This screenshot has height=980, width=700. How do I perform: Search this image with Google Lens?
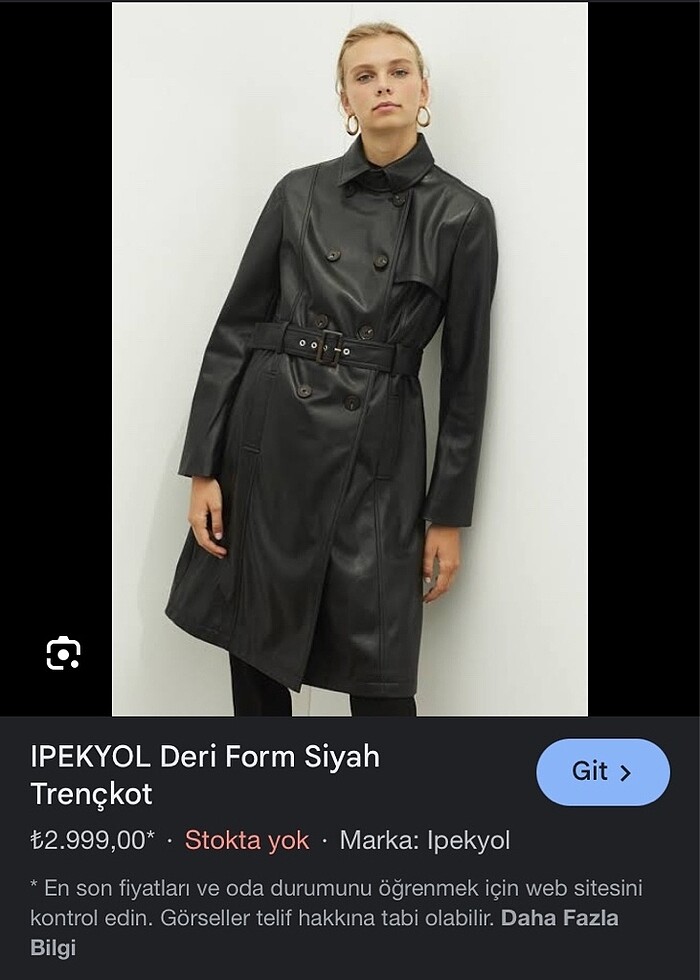(x=63, y=653)
